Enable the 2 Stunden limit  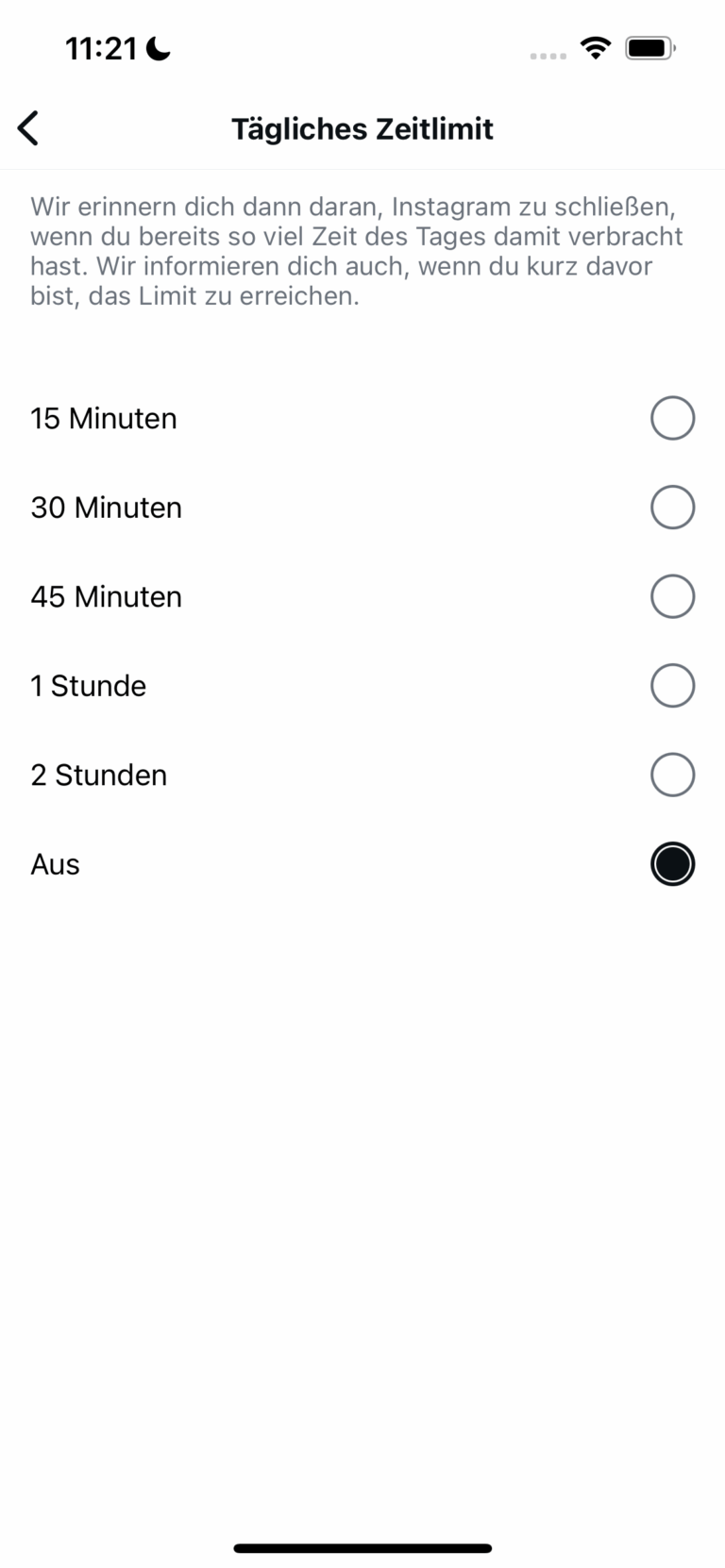[x=672, y=775]
